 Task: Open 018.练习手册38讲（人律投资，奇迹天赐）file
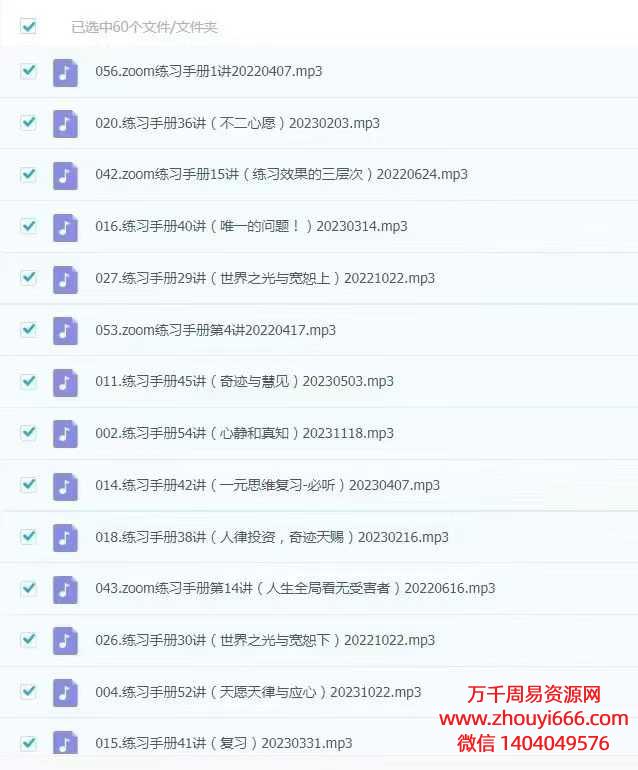tap(272, 537)
